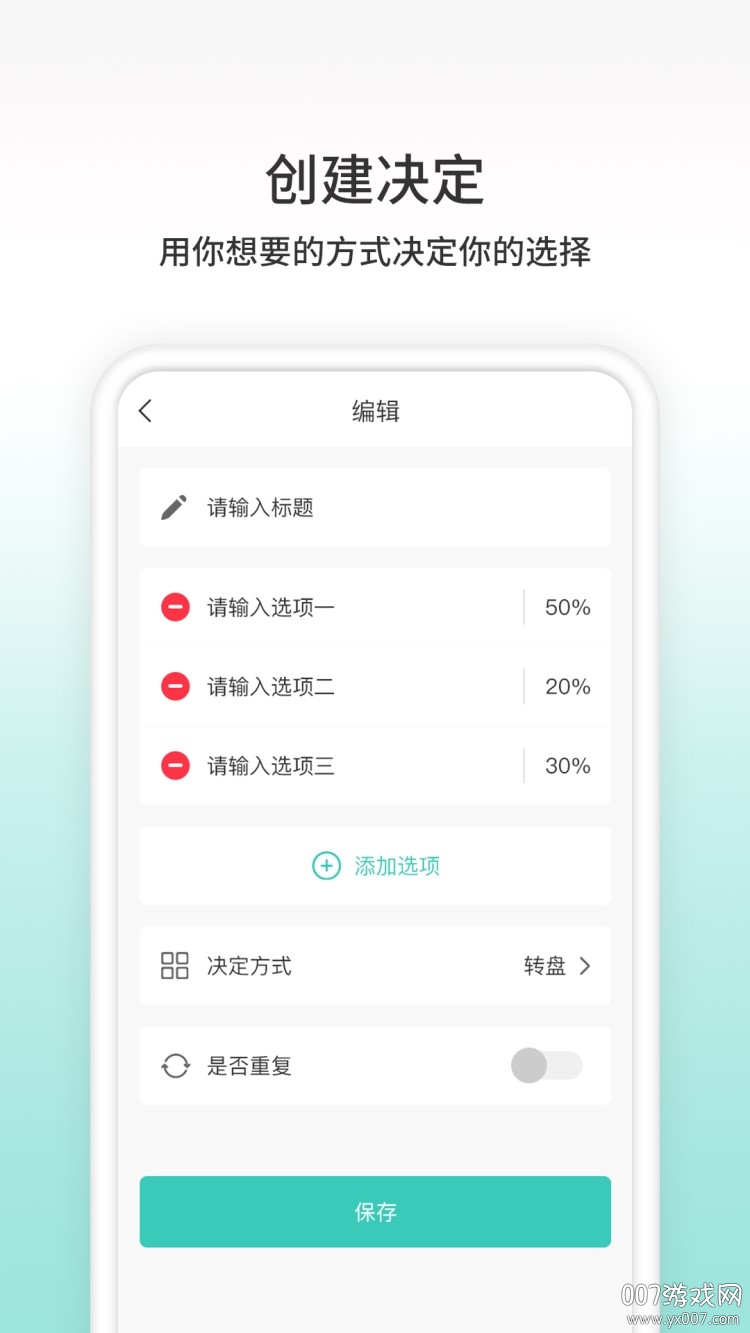
Task: Click the refresh icon beside 是否重复
Action: (x=174, y=1066)
